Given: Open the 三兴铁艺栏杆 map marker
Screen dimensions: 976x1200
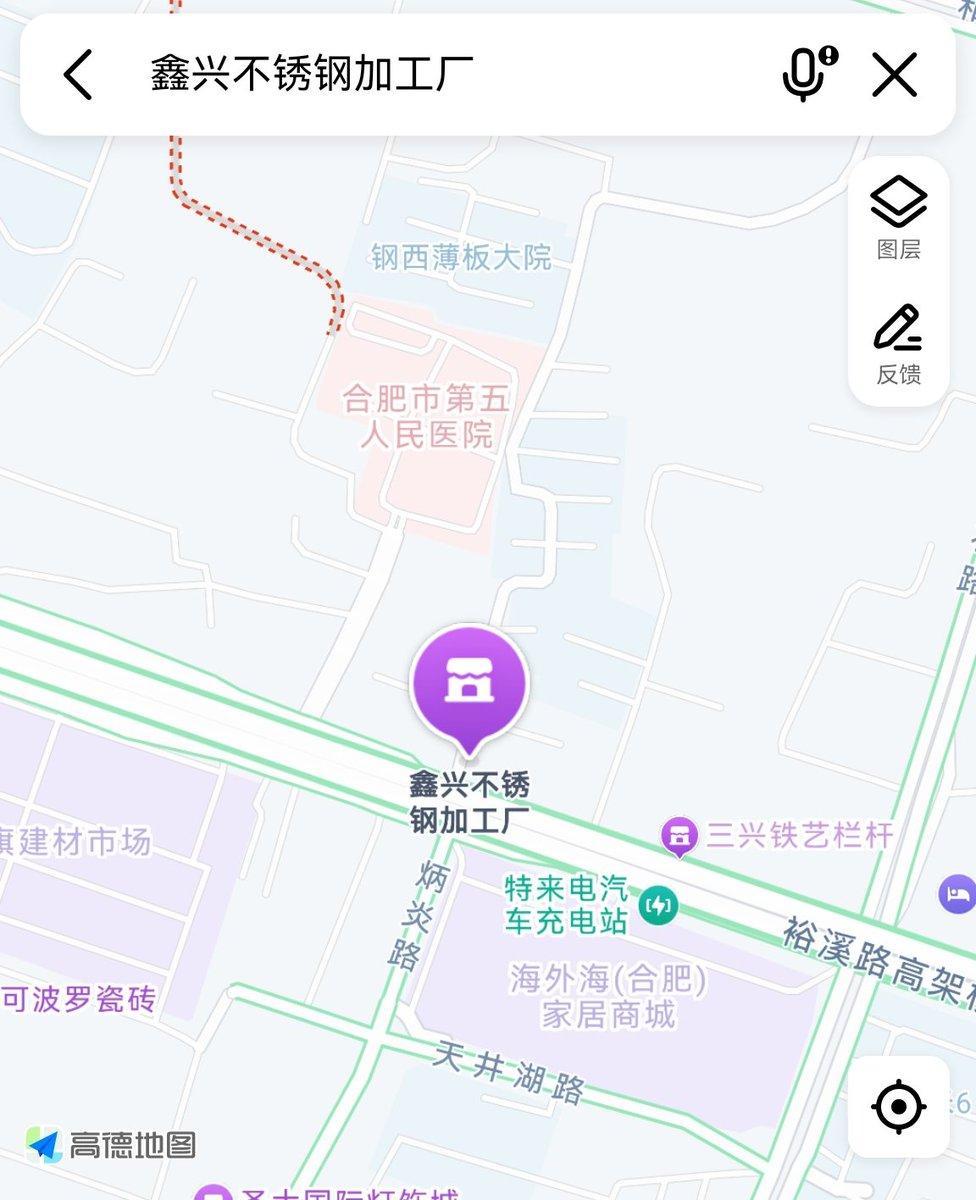Looking at the screenshot, I should click(679, 834).
